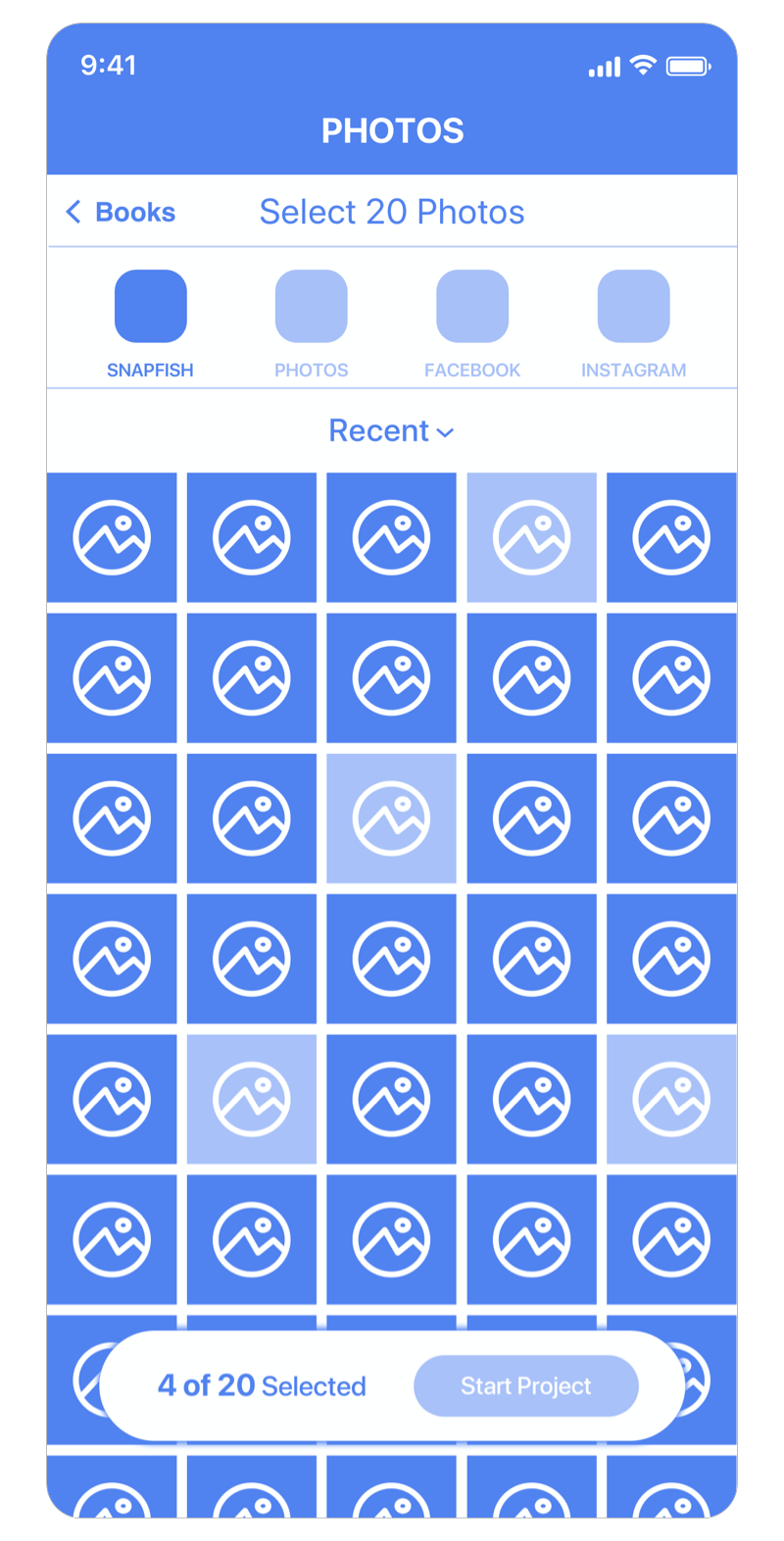Go back to Books
The height and width of the screenshot is (1541, 784).
(x=121, y=213)
